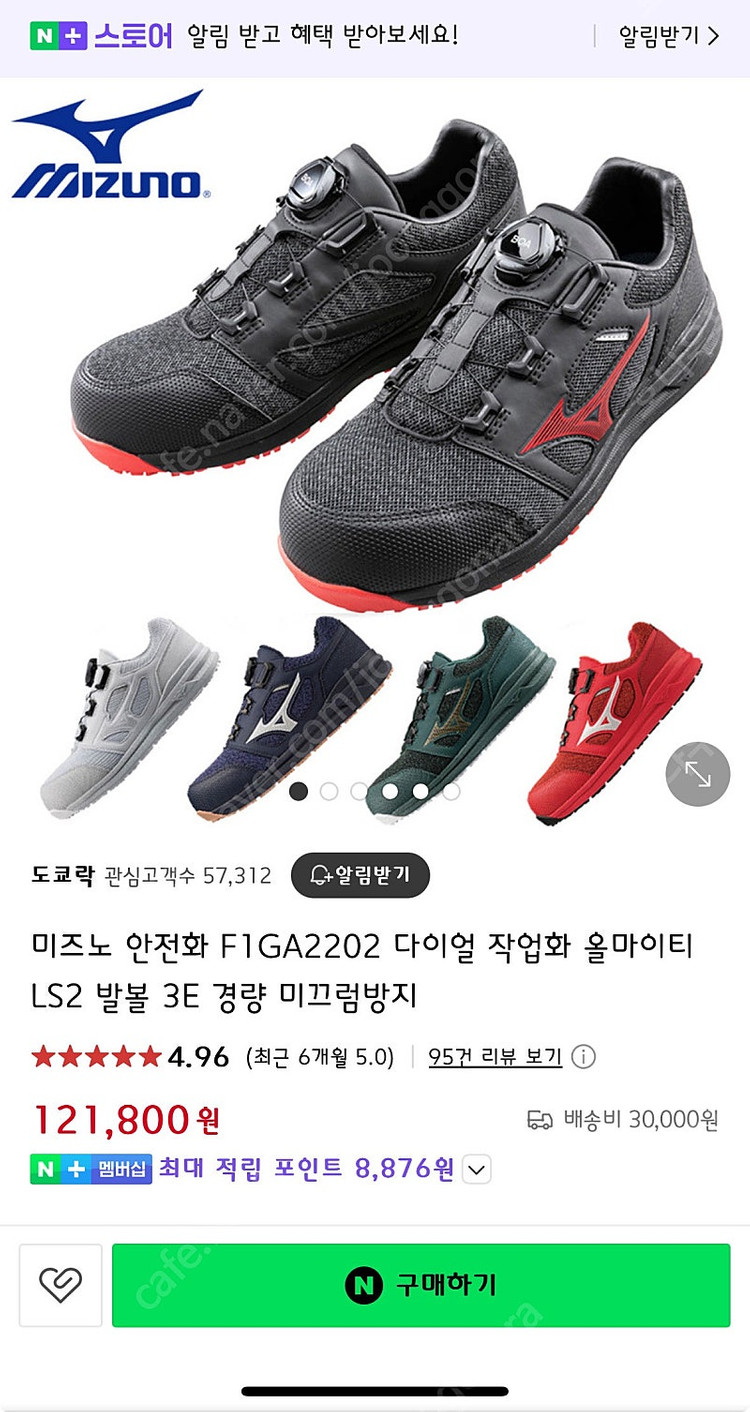Viewport: 750px width, 1412px height.
Task: Select the first carousel dot
Action: pos(300,790)
